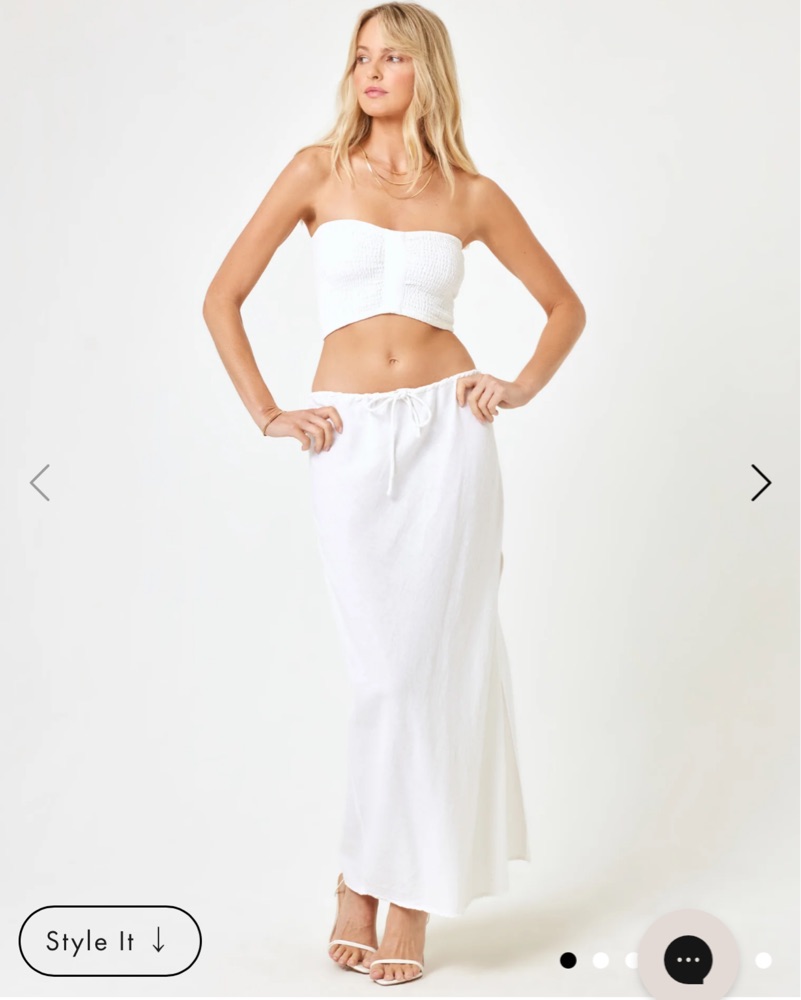The height and width of the screenshot is (1000, 801).
Task: Tap the Style It button
Action: click(x=110, y=941)
